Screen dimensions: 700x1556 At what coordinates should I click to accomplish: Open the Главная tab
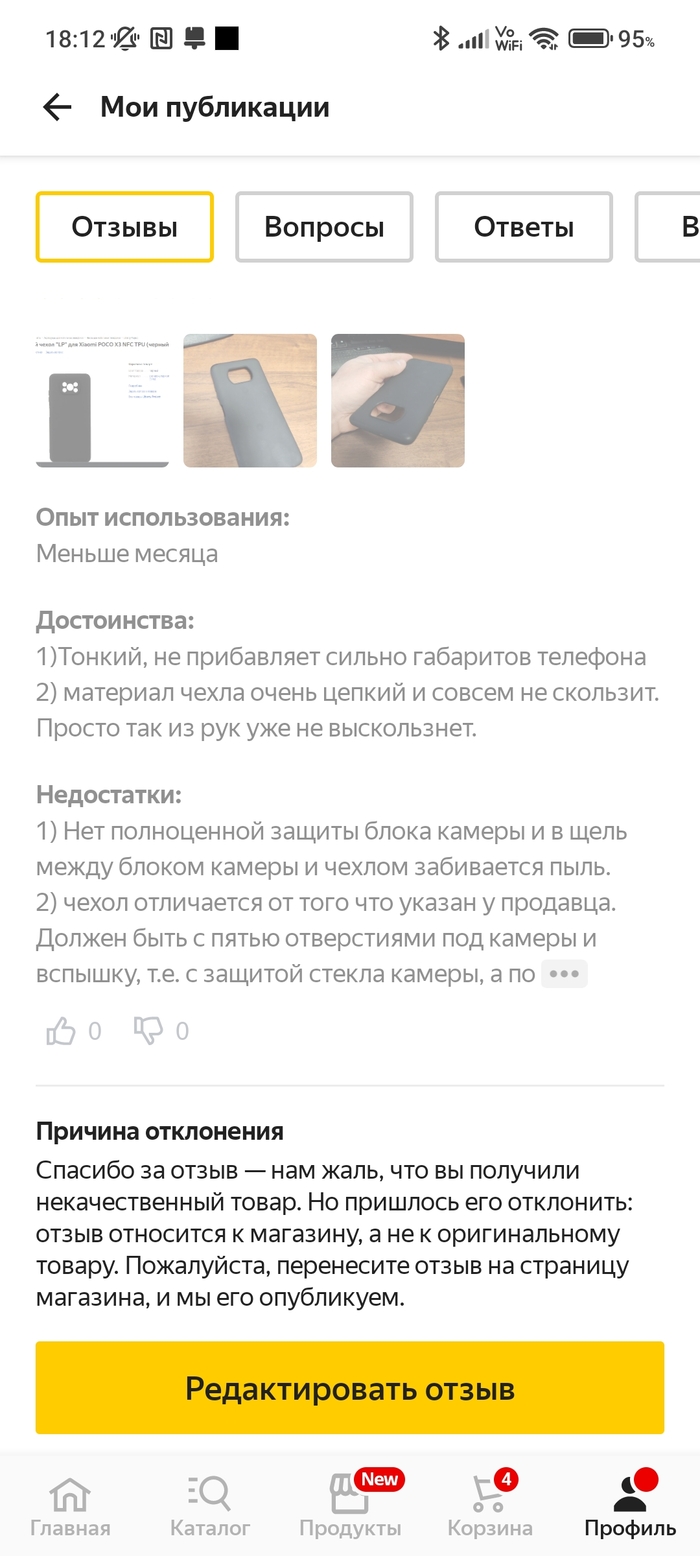click(70, 1506)
